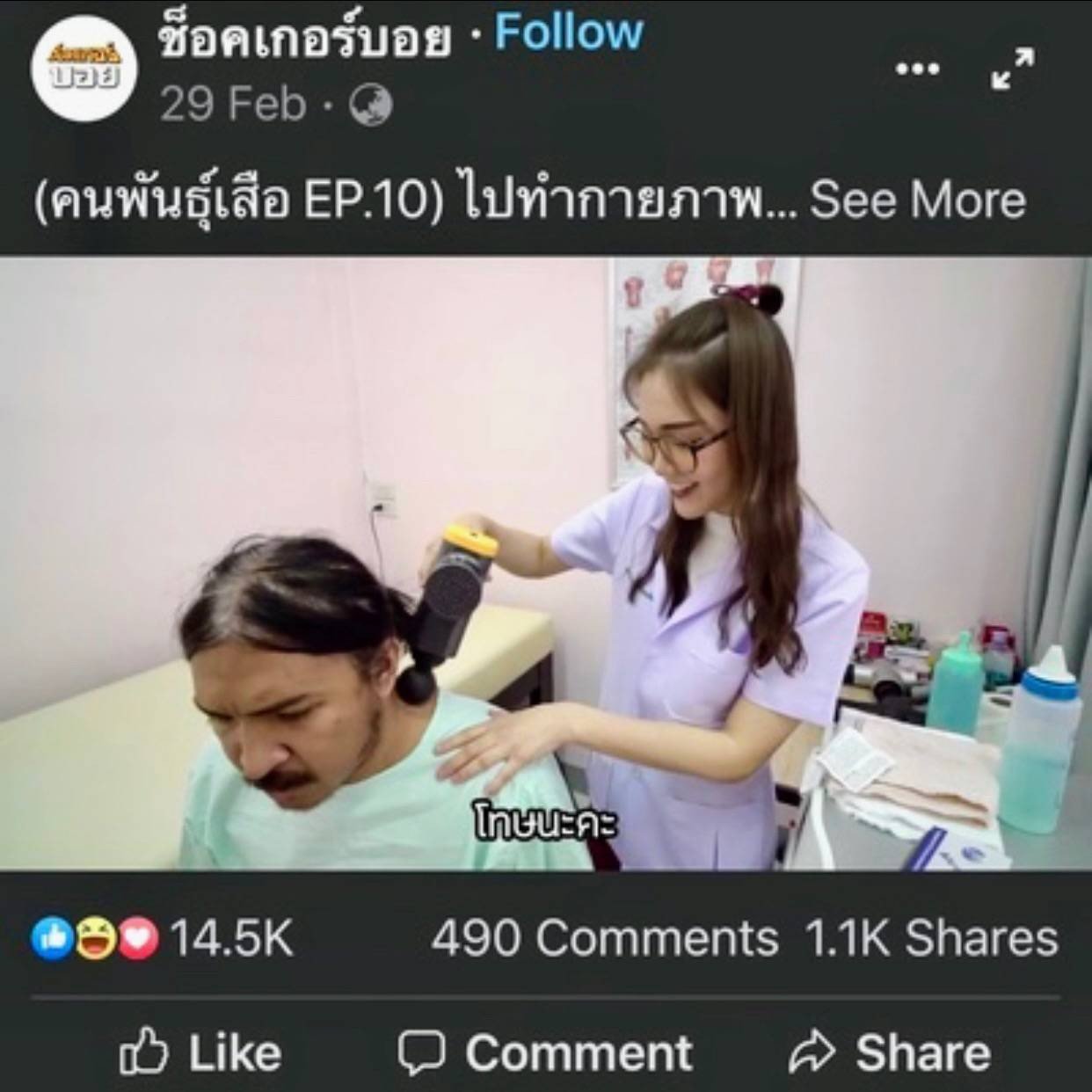Open the ช็อคเกอร์บอย page profile picture

coord(84,69)
